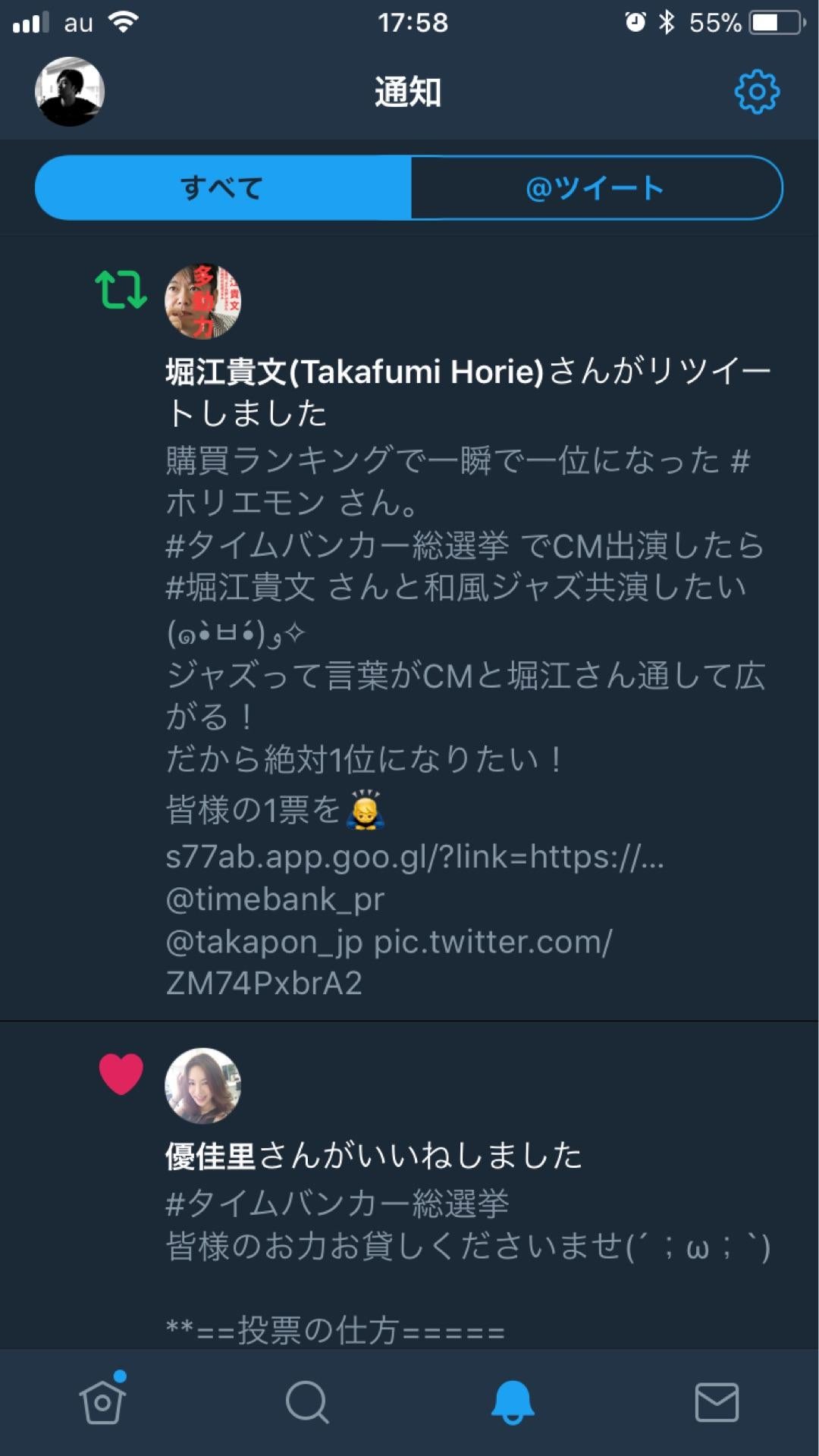This screenshot has width=819, height=1456.
Task: Switch to the @ツイート tab
Action: click(x=596, y=187)
